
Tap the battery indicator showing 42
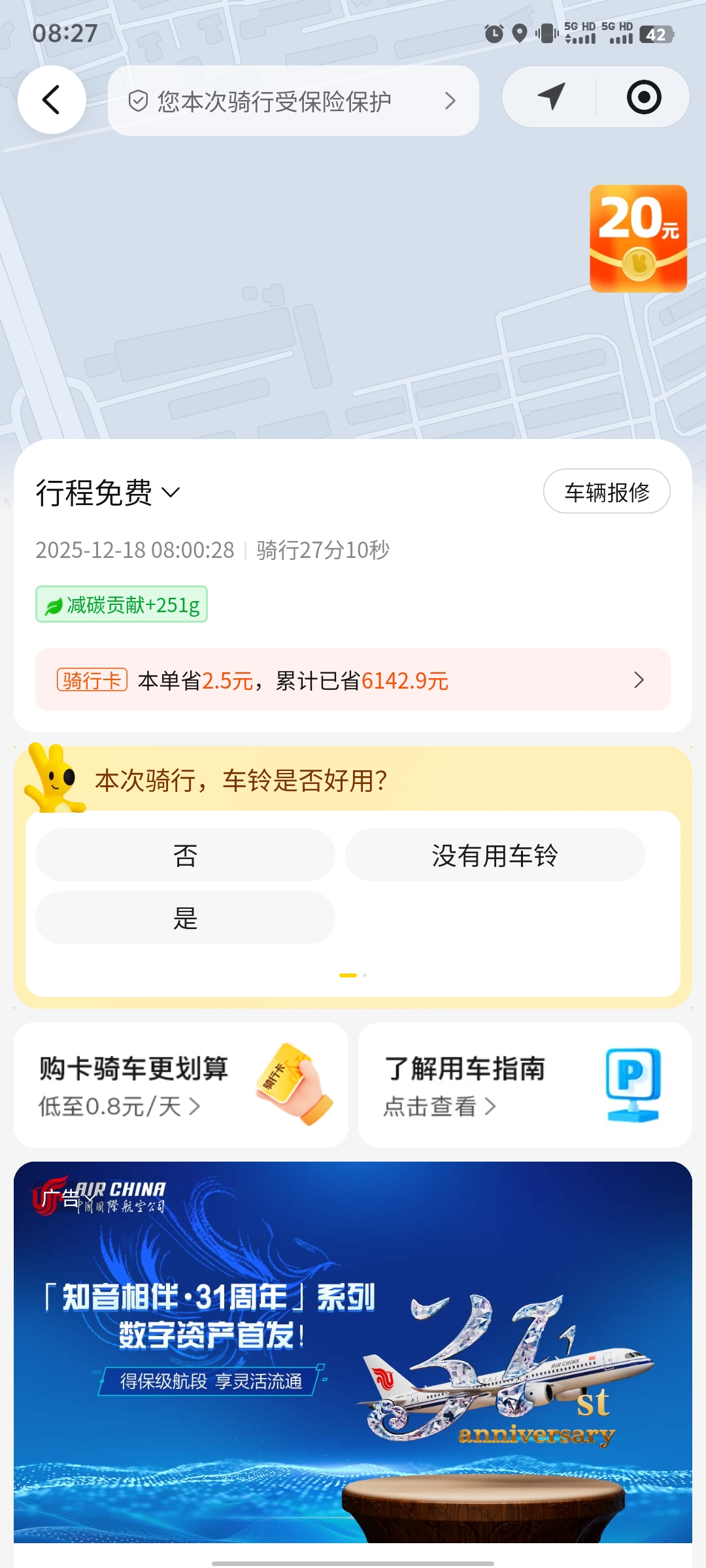pyautogui.click(x=656, y=36)
